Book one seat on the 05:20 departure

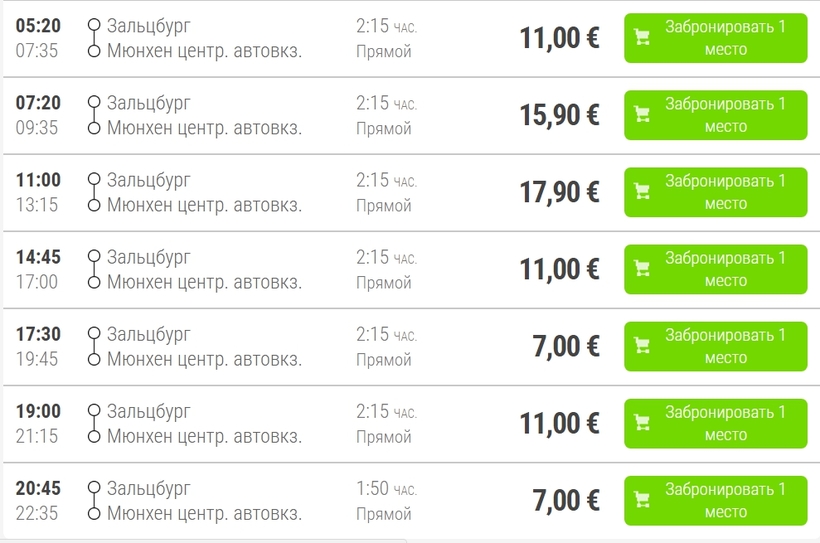[x=715, y=38]
